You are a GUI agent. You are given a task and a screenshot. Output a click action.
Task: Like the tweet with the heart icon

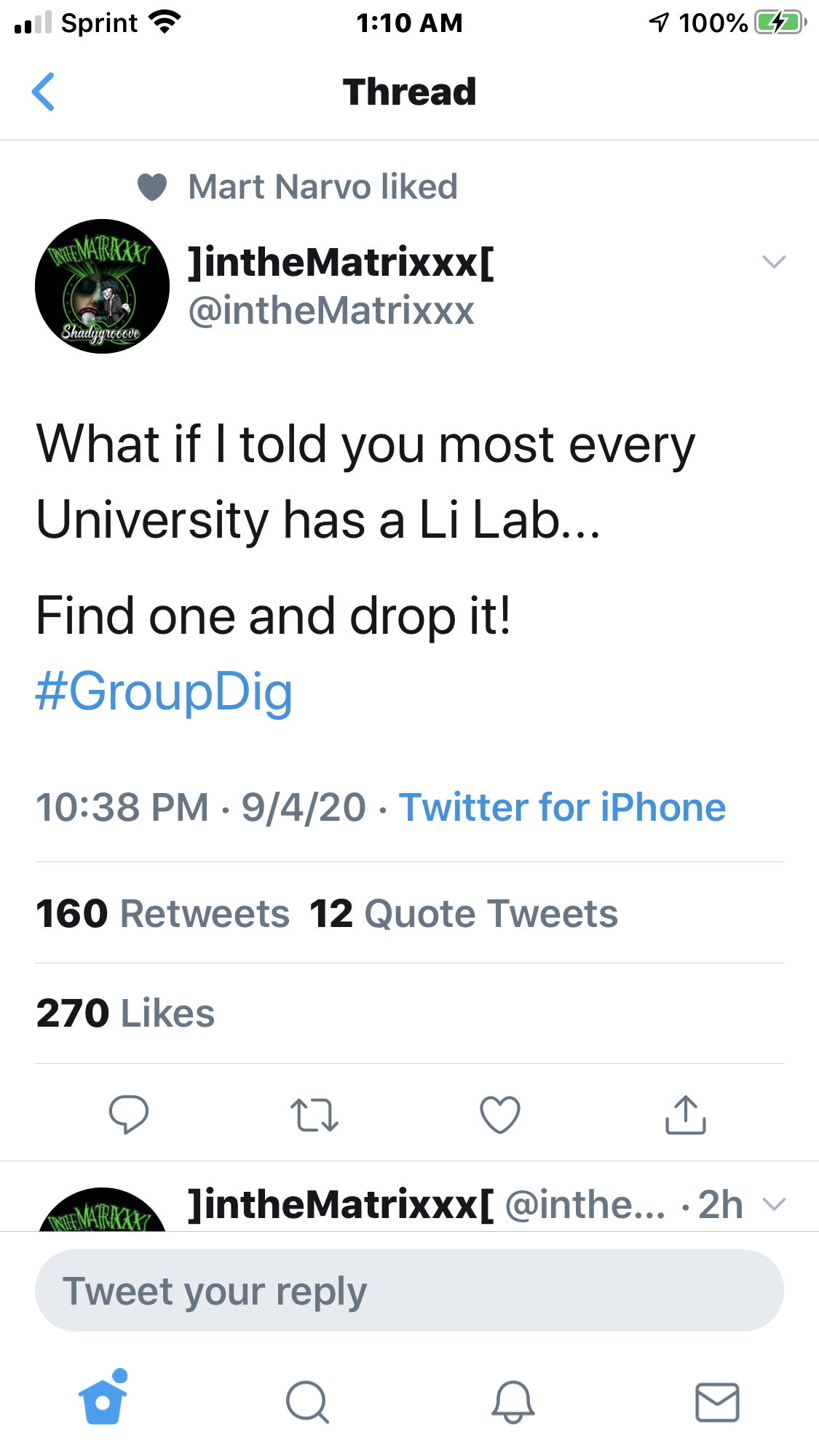click(500, 1114)
